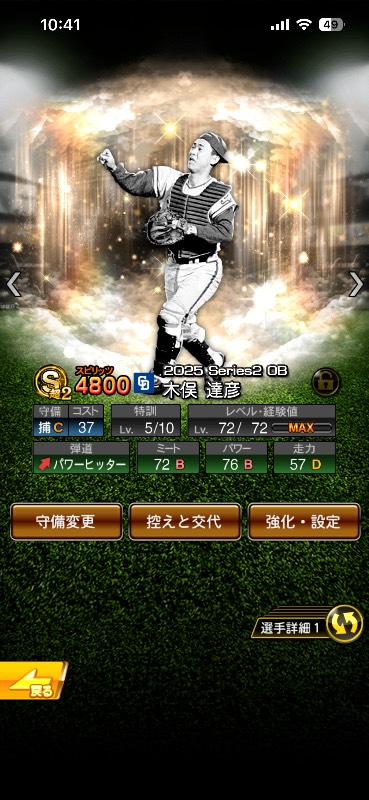
Task: Show the next player with the right arrow
Action: (x=356, y=284)
